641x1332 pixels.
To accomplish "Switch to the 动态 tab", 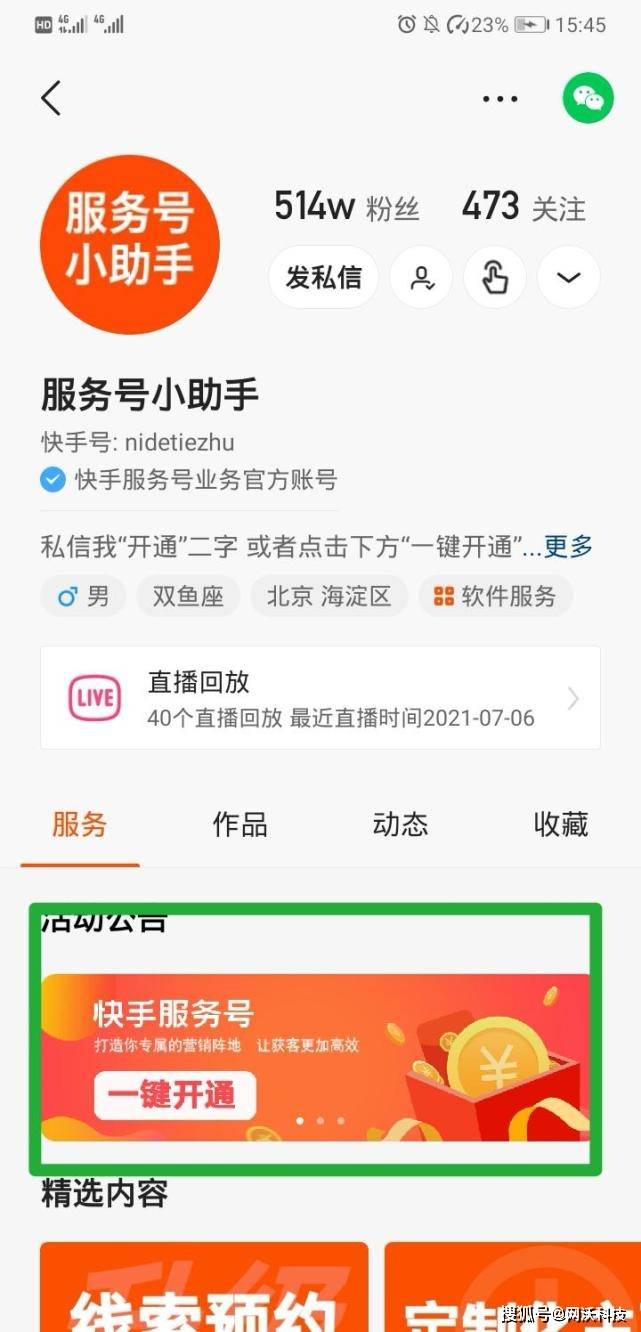I will [x=400, y=825].
